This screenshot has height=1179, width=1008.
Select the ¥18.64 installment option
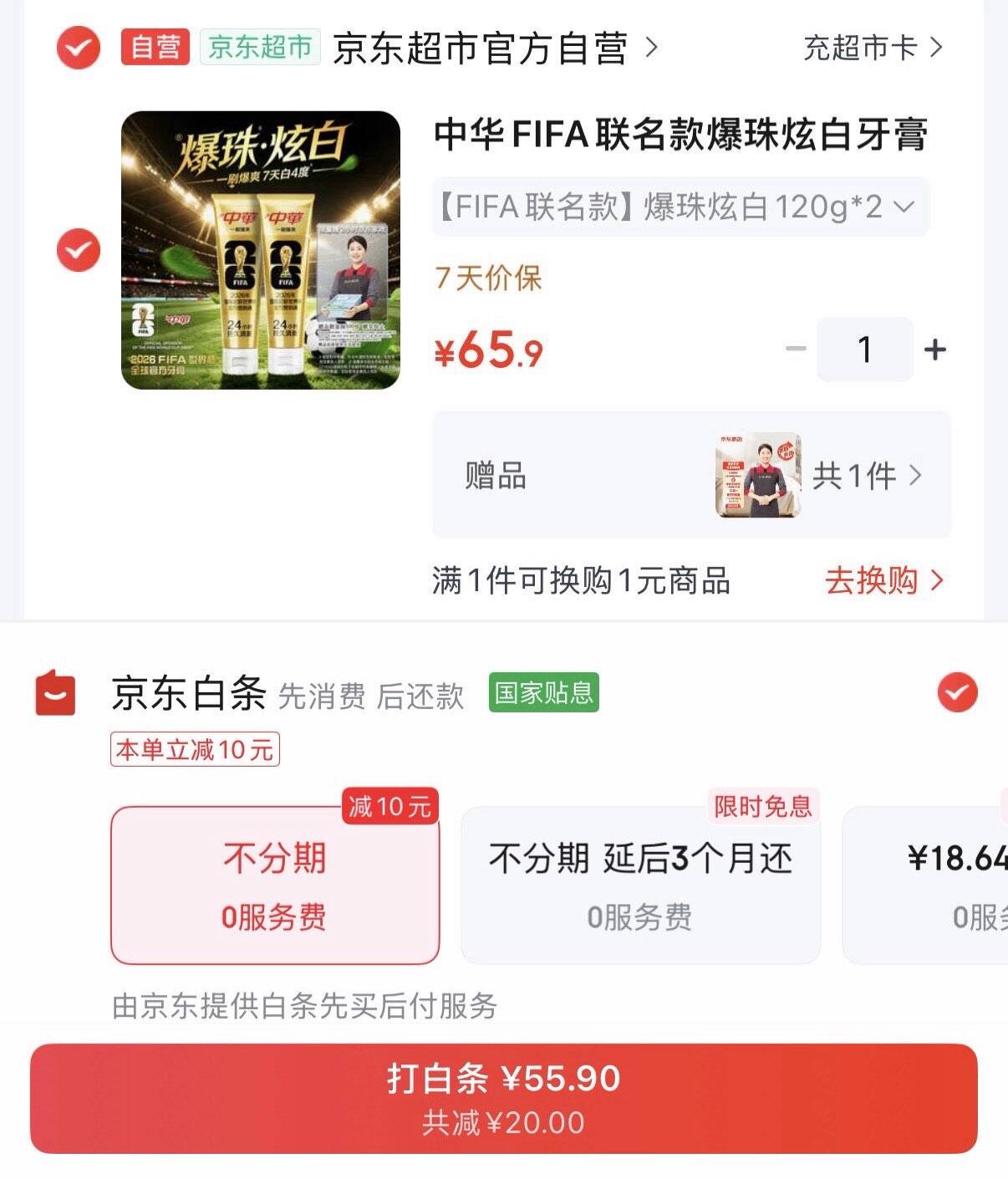click(925, 885)
